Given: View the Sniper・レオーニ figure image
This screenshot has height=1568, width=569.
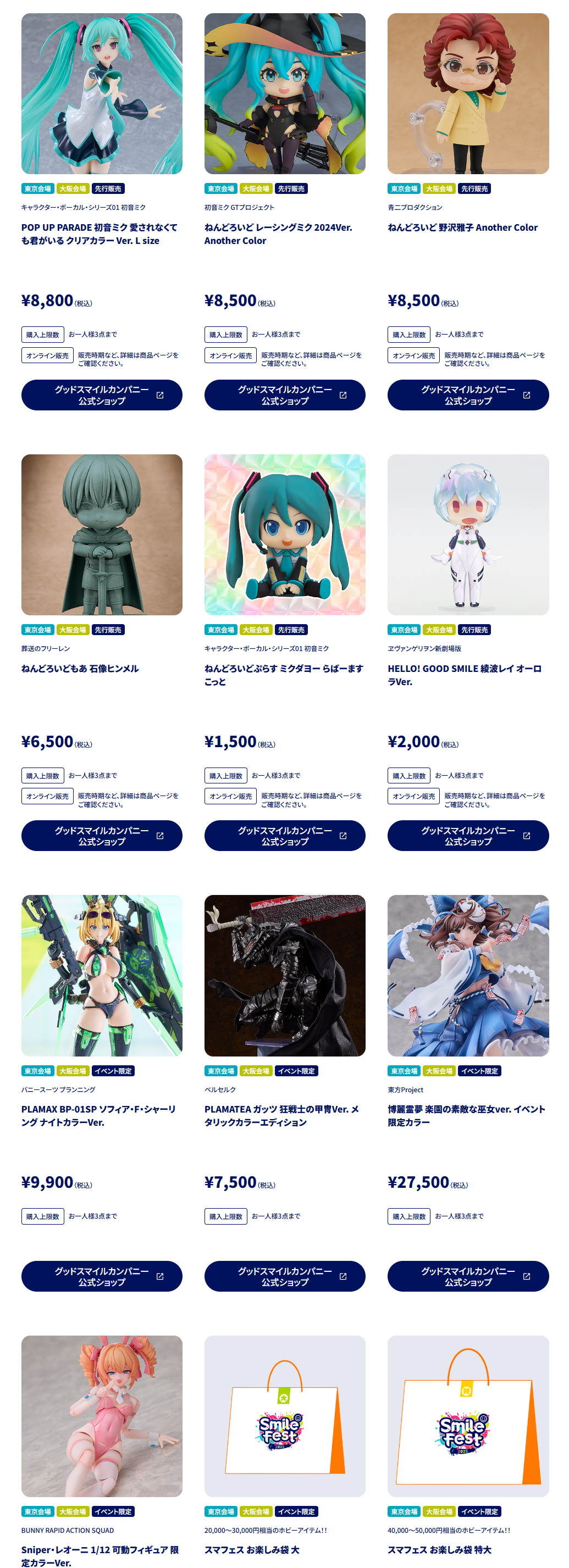Looking at the screenshot, I should [x=102, y=1416].
